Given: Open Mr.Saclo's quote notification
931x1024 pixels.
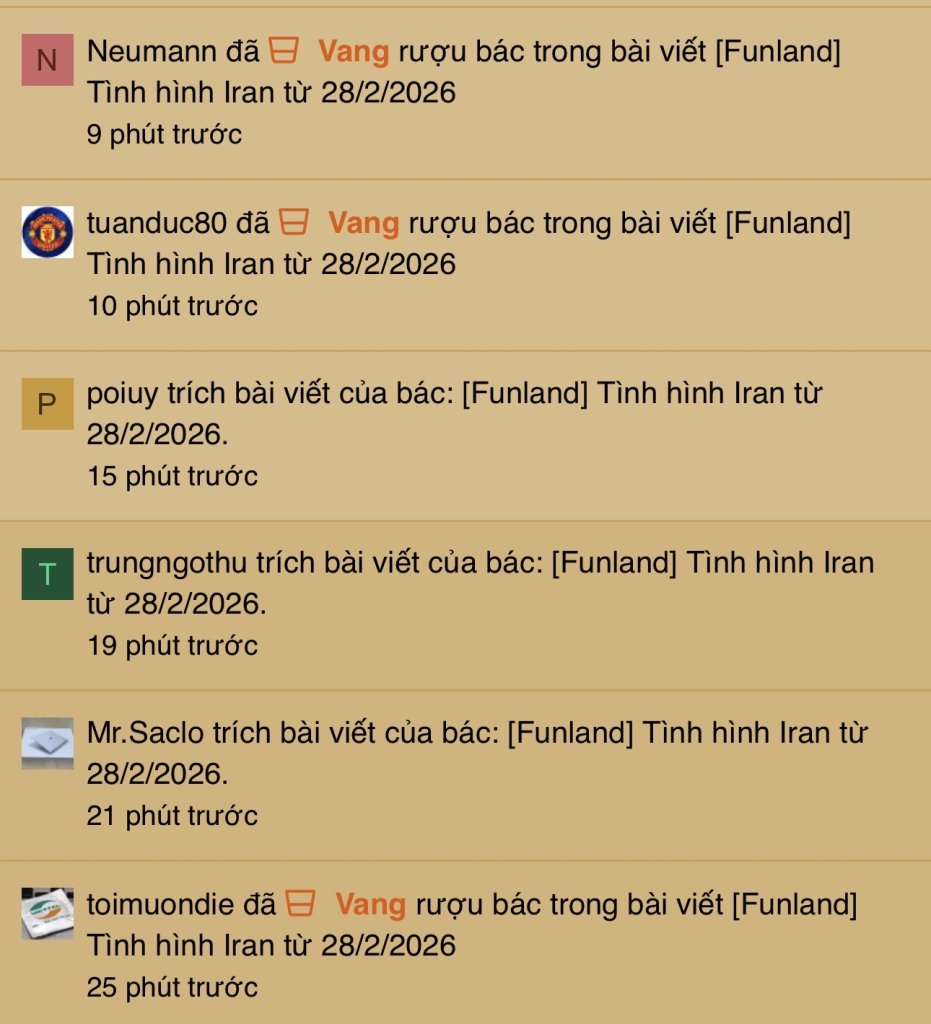Looking at the screenshot, I should click(x=477, y=753).
